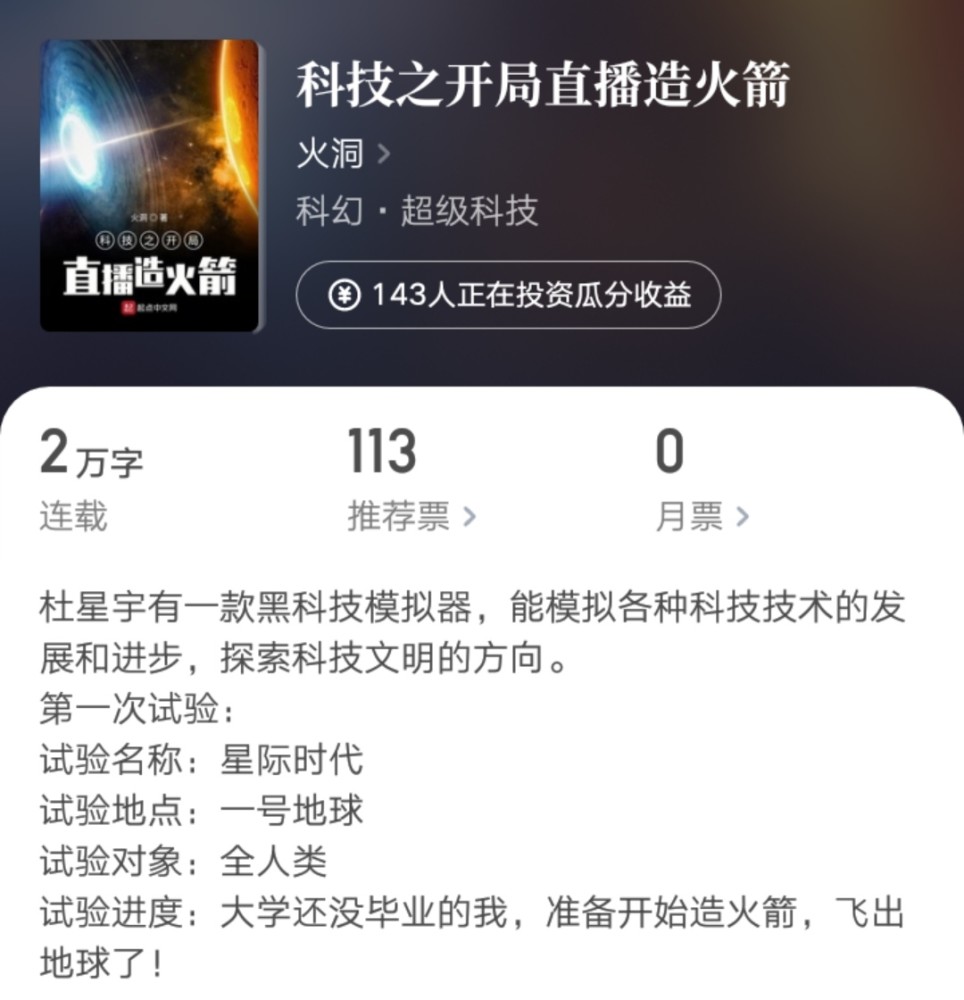
Task: Open the 推荐票 details
Action: coord(411,516)
